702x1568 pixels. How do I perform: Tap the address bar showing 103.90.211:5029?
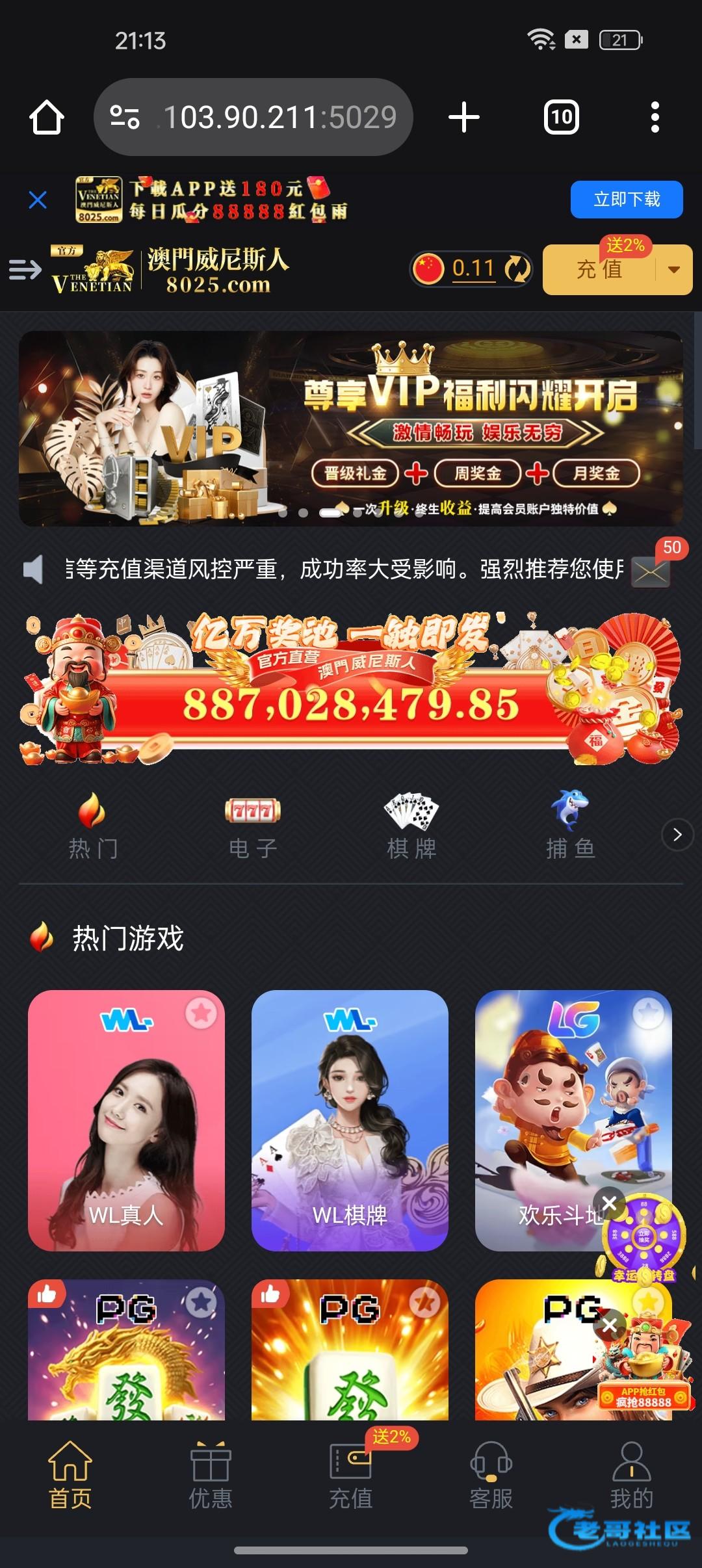pyautogui.click(x=253, y=118)
